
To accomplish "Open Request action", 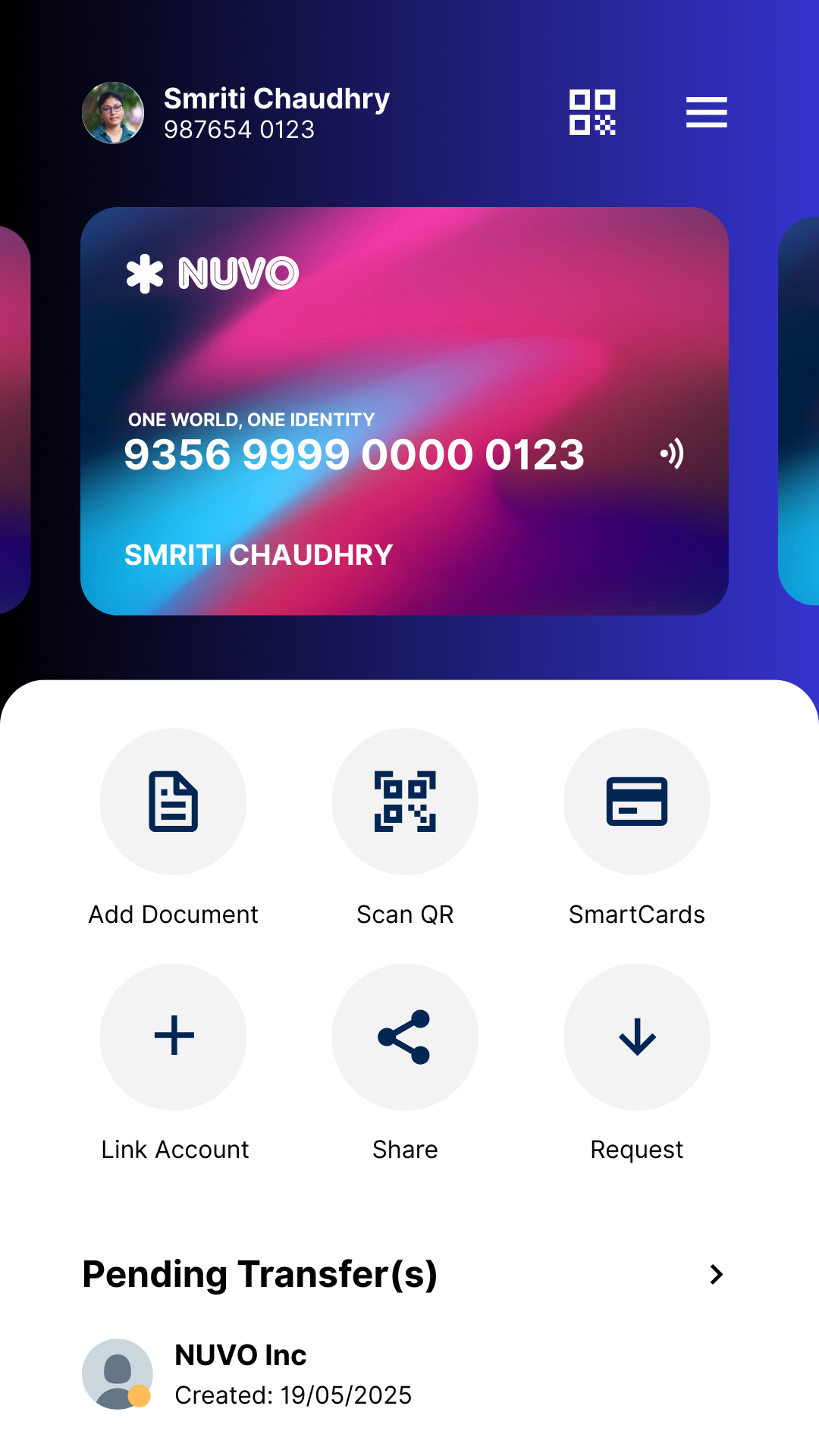I will coord(636,1037).
